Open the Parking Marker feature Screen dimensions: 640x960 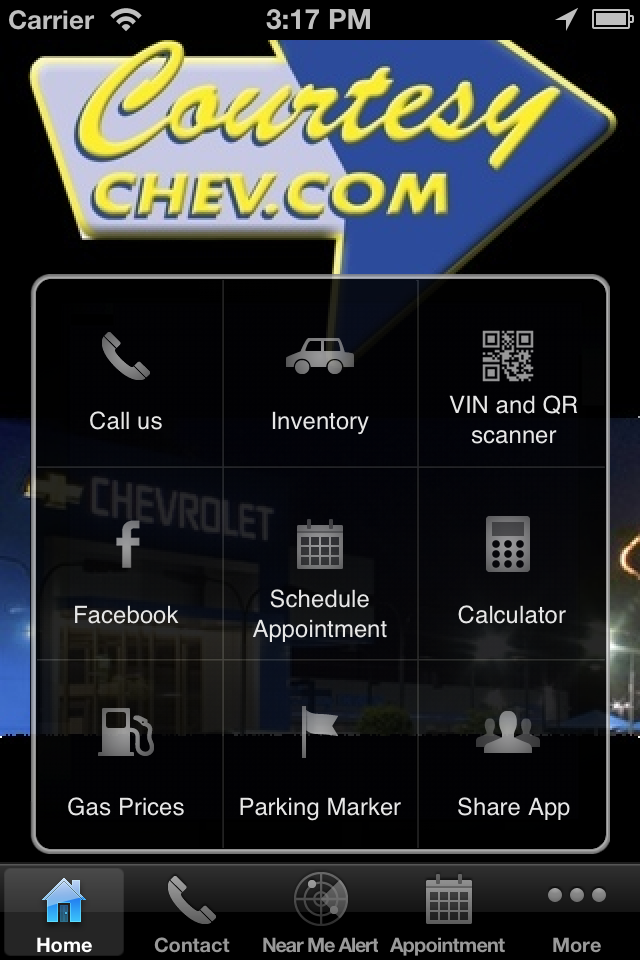[x=320, y=762]
